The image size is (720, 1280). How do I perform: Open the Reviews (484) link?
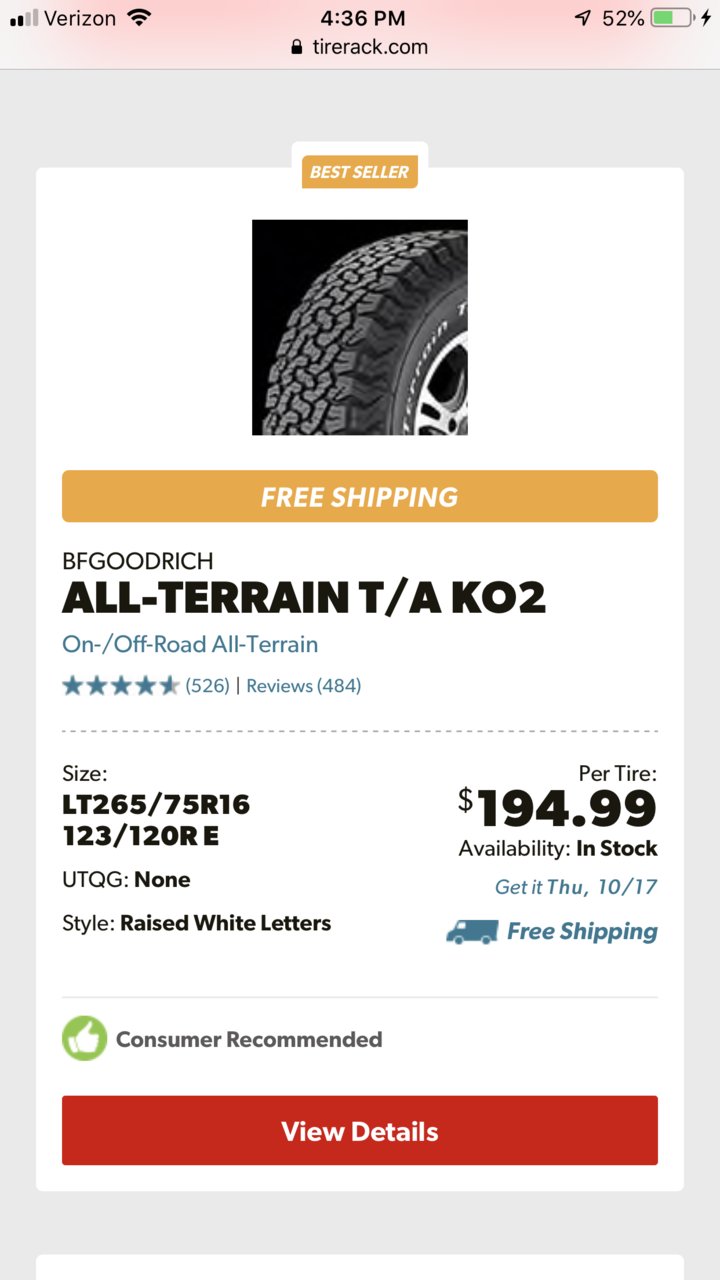click(304, 686)
